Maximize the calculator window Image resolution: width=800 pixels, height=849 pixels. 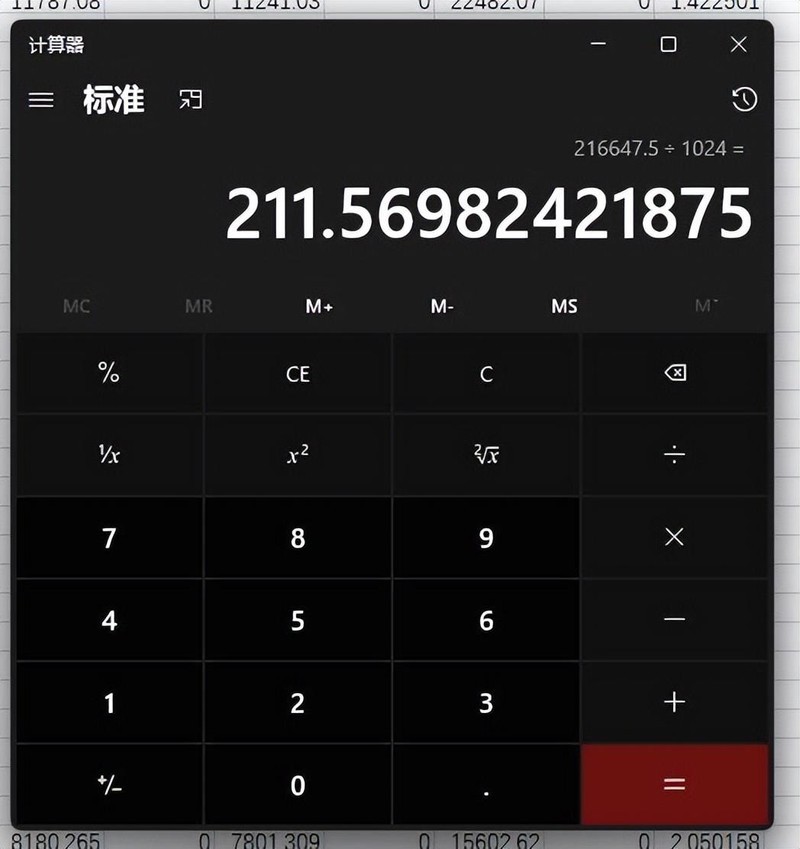pyautogui.click(x=668, y=44)
